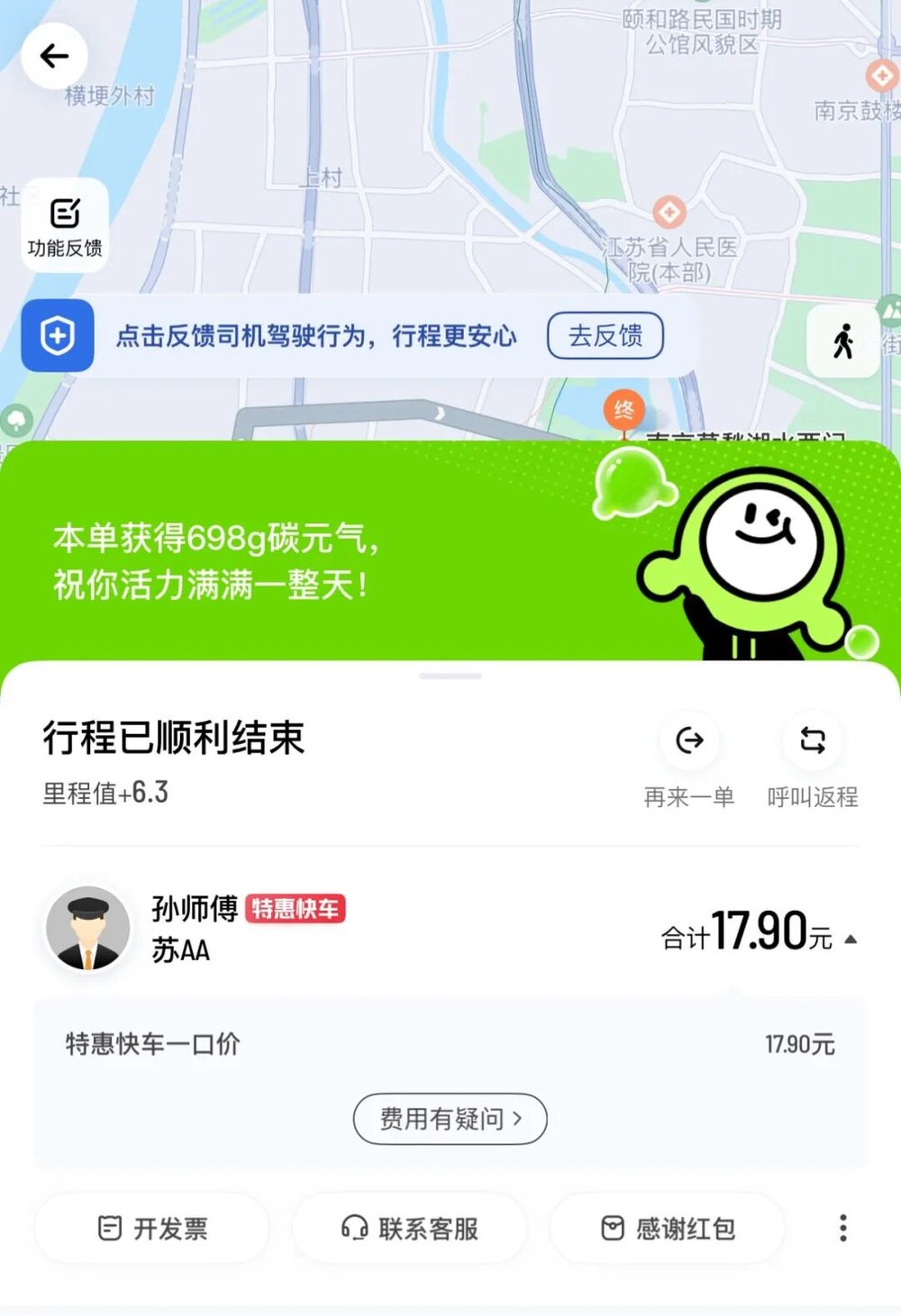
Task: Open the three-dot more options menu
Action: [x=842, y=1228]
